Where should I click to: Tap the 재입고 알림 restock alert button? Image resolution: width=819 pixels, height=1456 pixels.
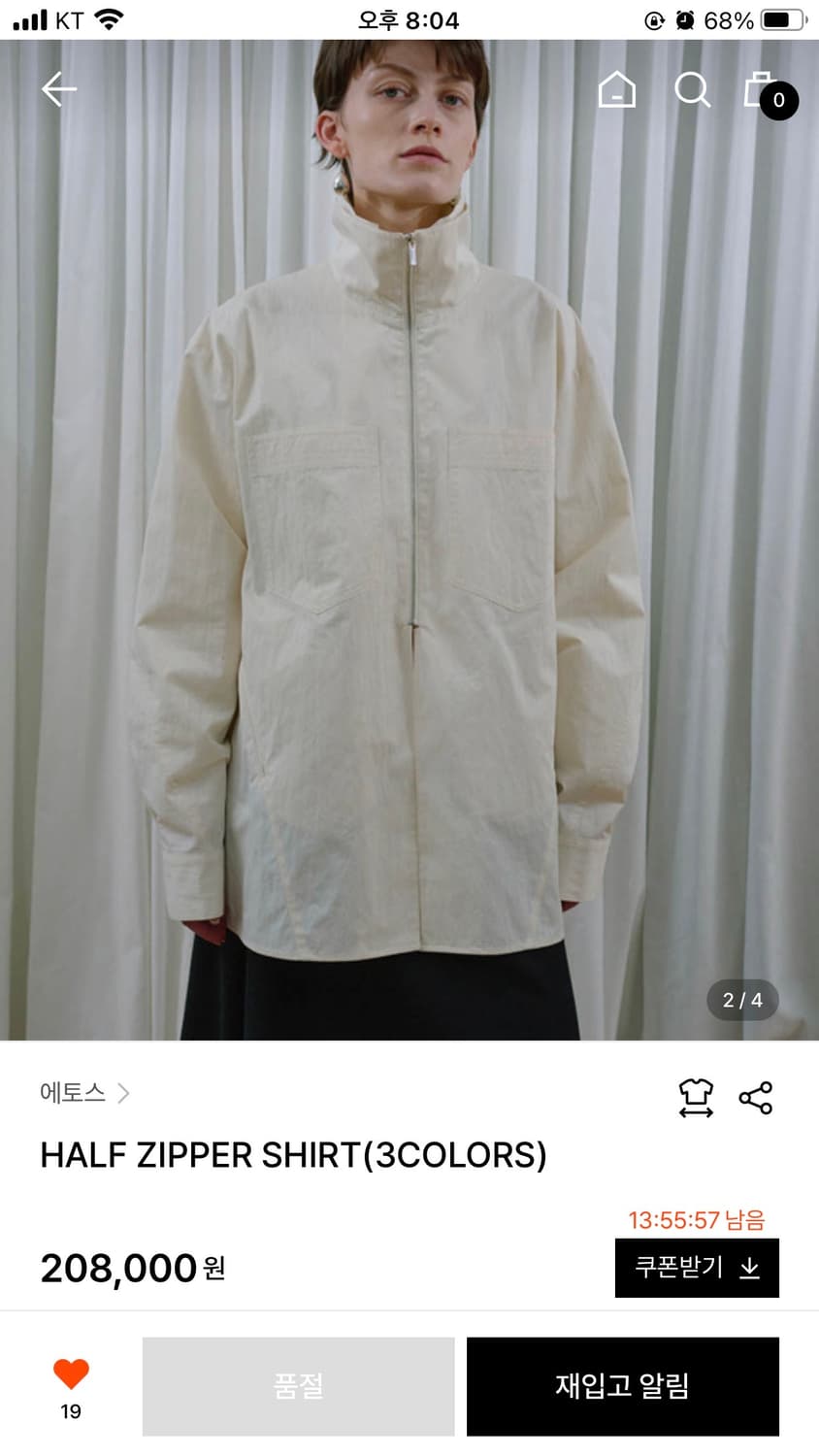[x=623, y=1386]
